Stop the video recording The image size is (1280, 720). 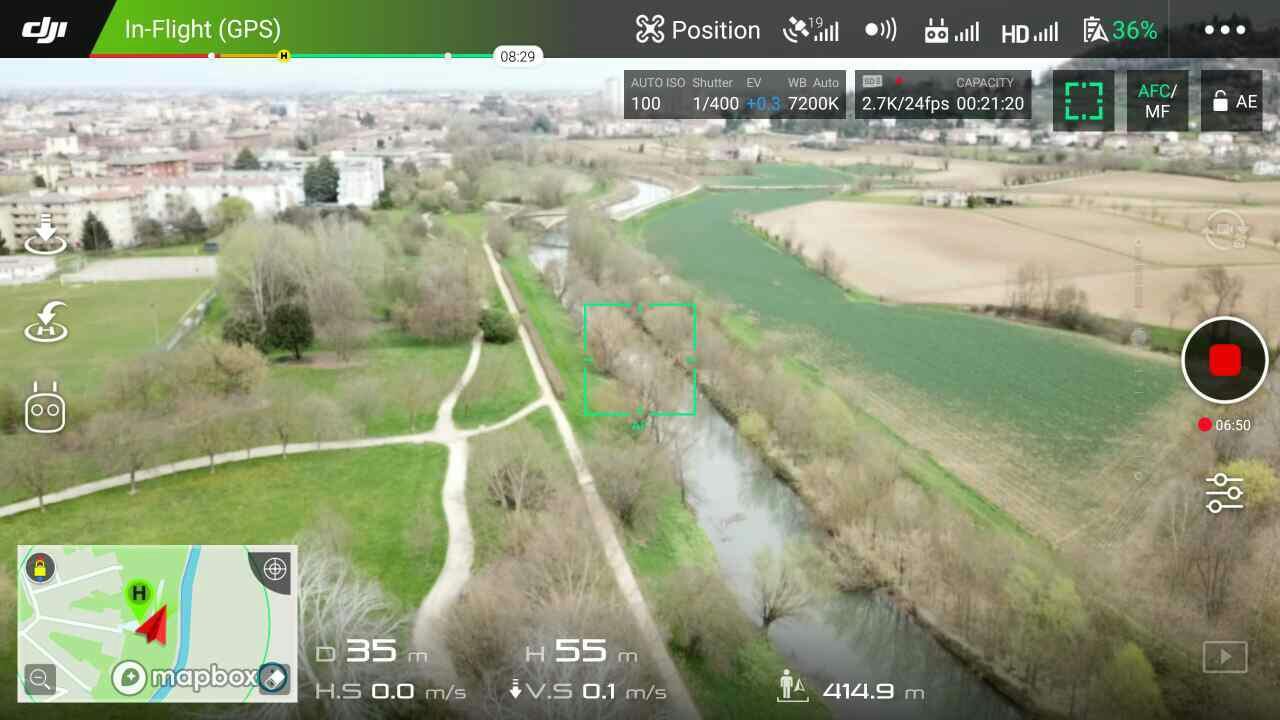click(x=1225, y=360)
